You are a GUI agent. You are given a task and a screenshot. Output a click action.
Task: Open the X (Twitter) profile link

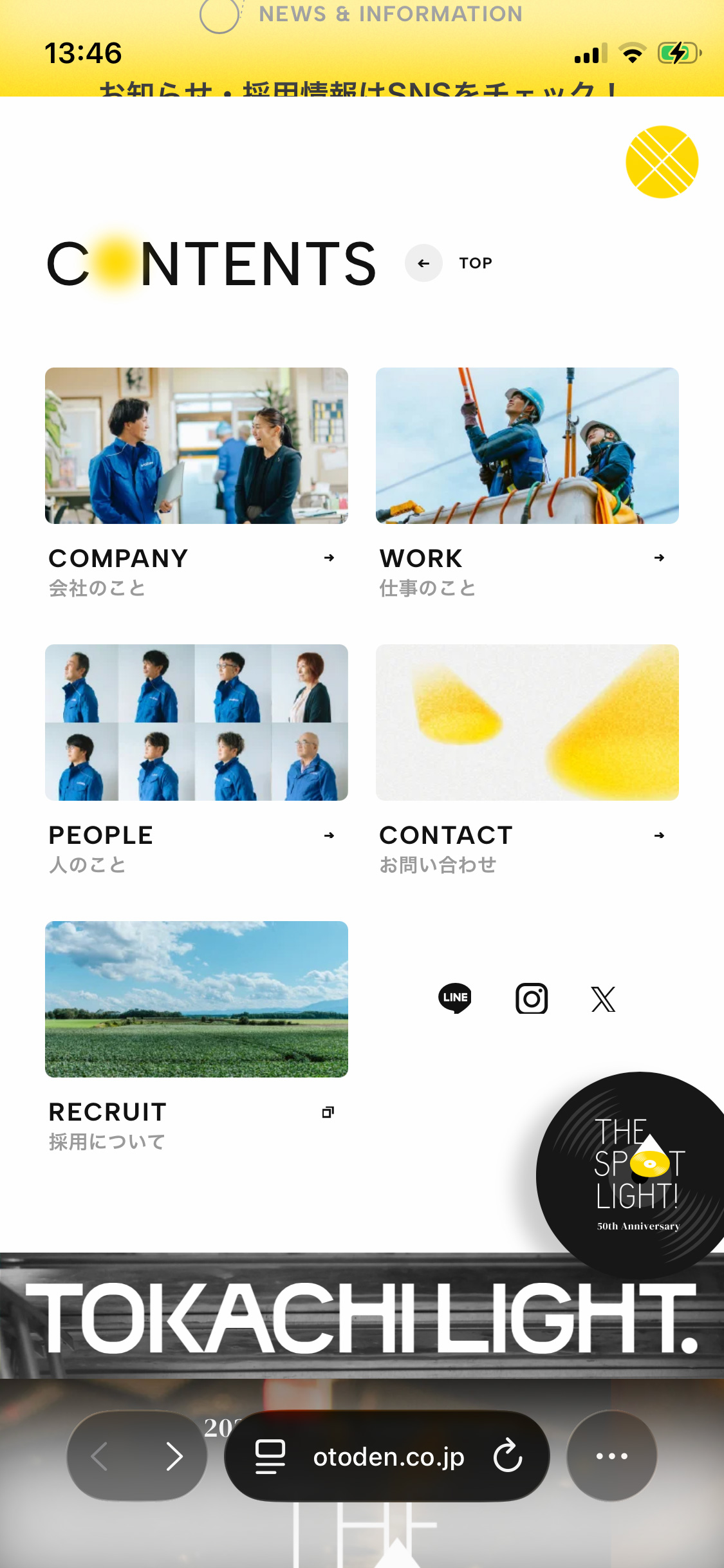(603, 999)
